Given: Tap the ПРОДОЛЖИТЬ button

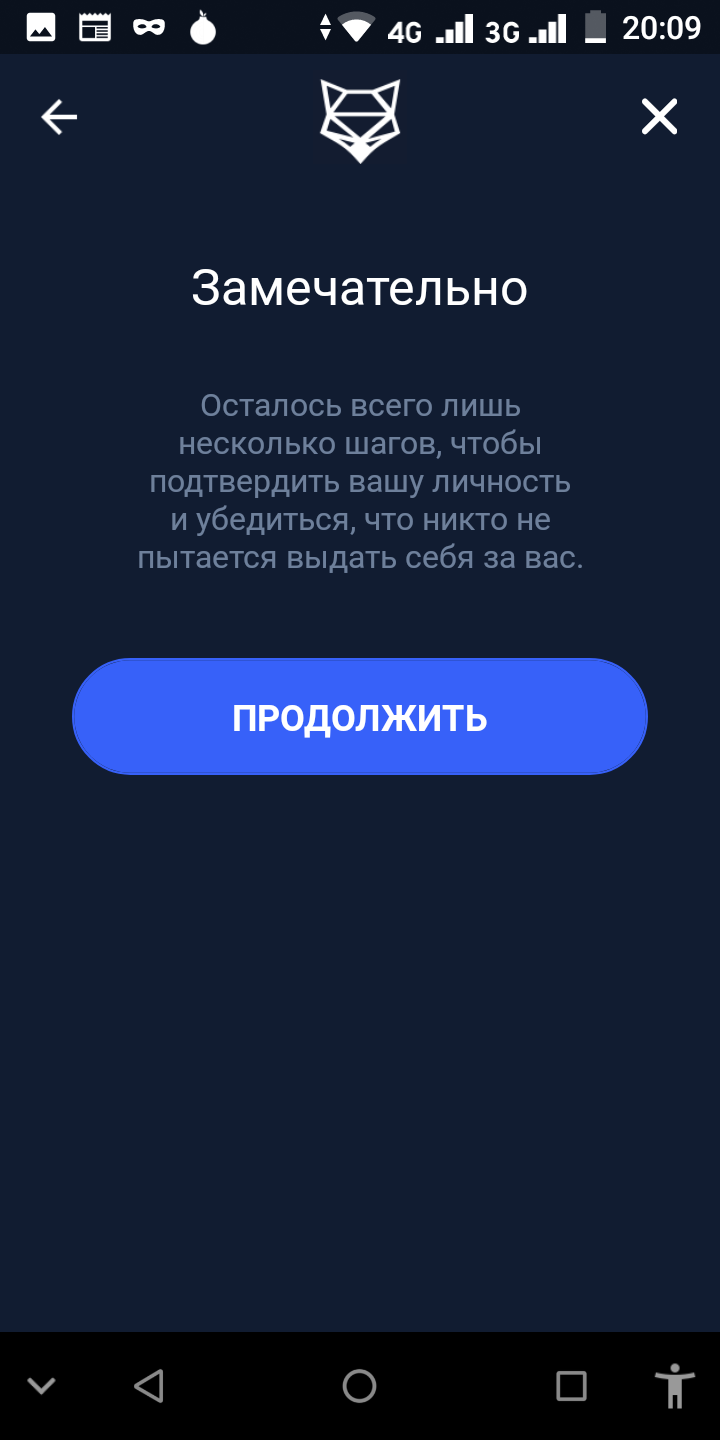Looking at the screenshot, I should (x=360, y=717).
